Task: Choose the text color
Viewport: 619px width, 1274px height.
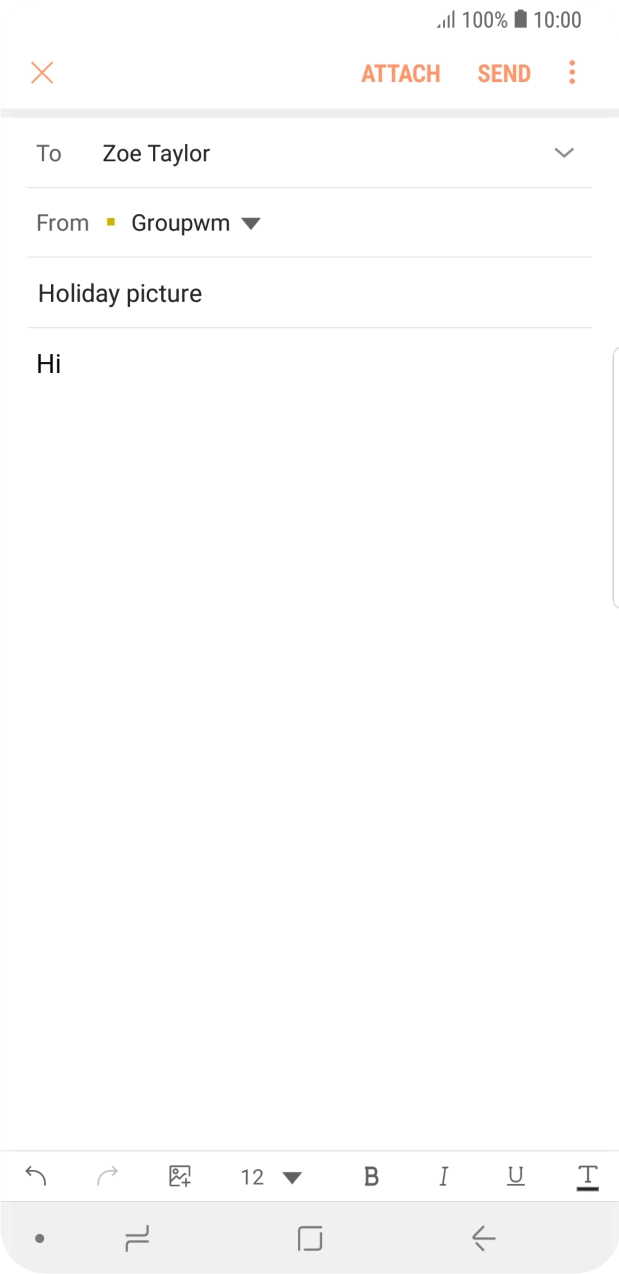Action: [x=588, y=1177]
